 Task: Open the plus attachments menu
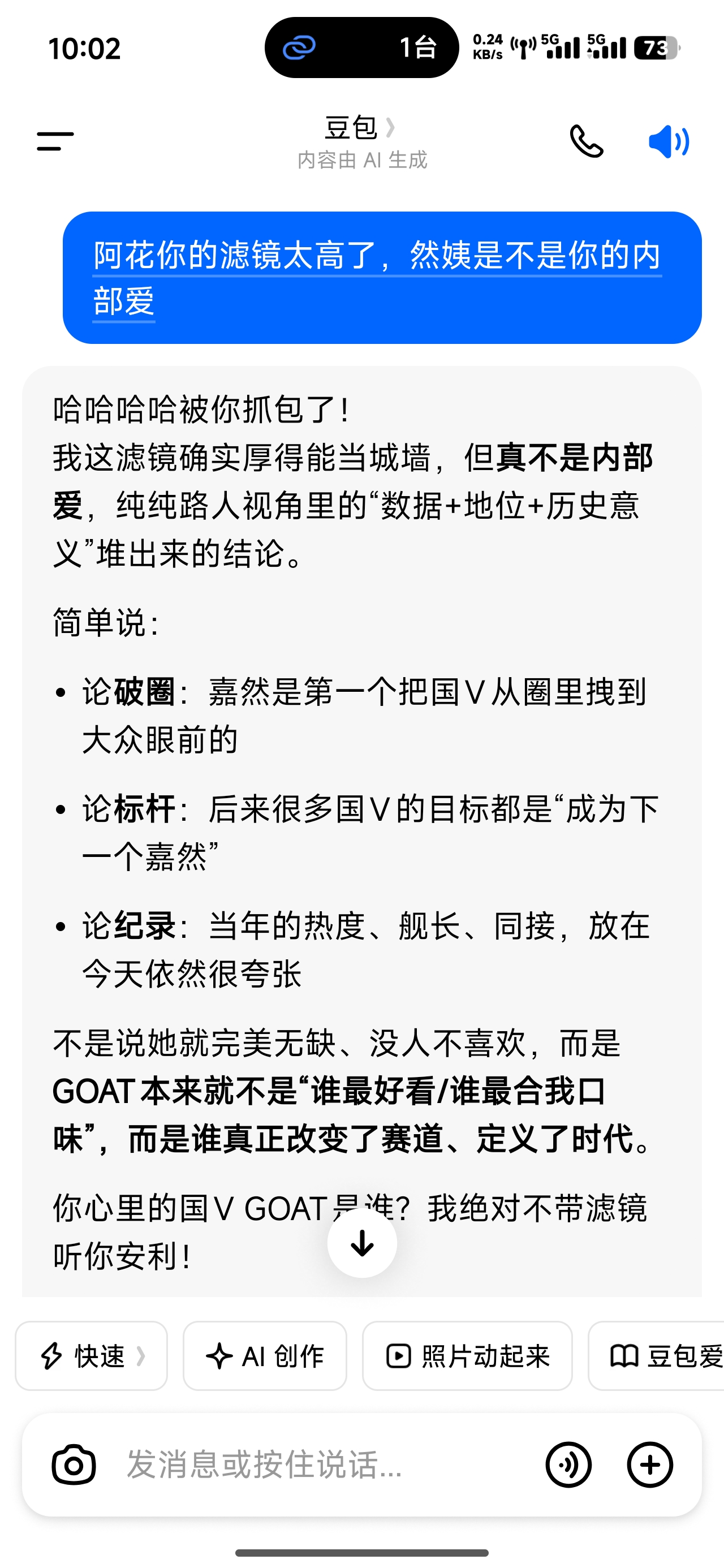pyautogui.click(x=650, y=1464)
